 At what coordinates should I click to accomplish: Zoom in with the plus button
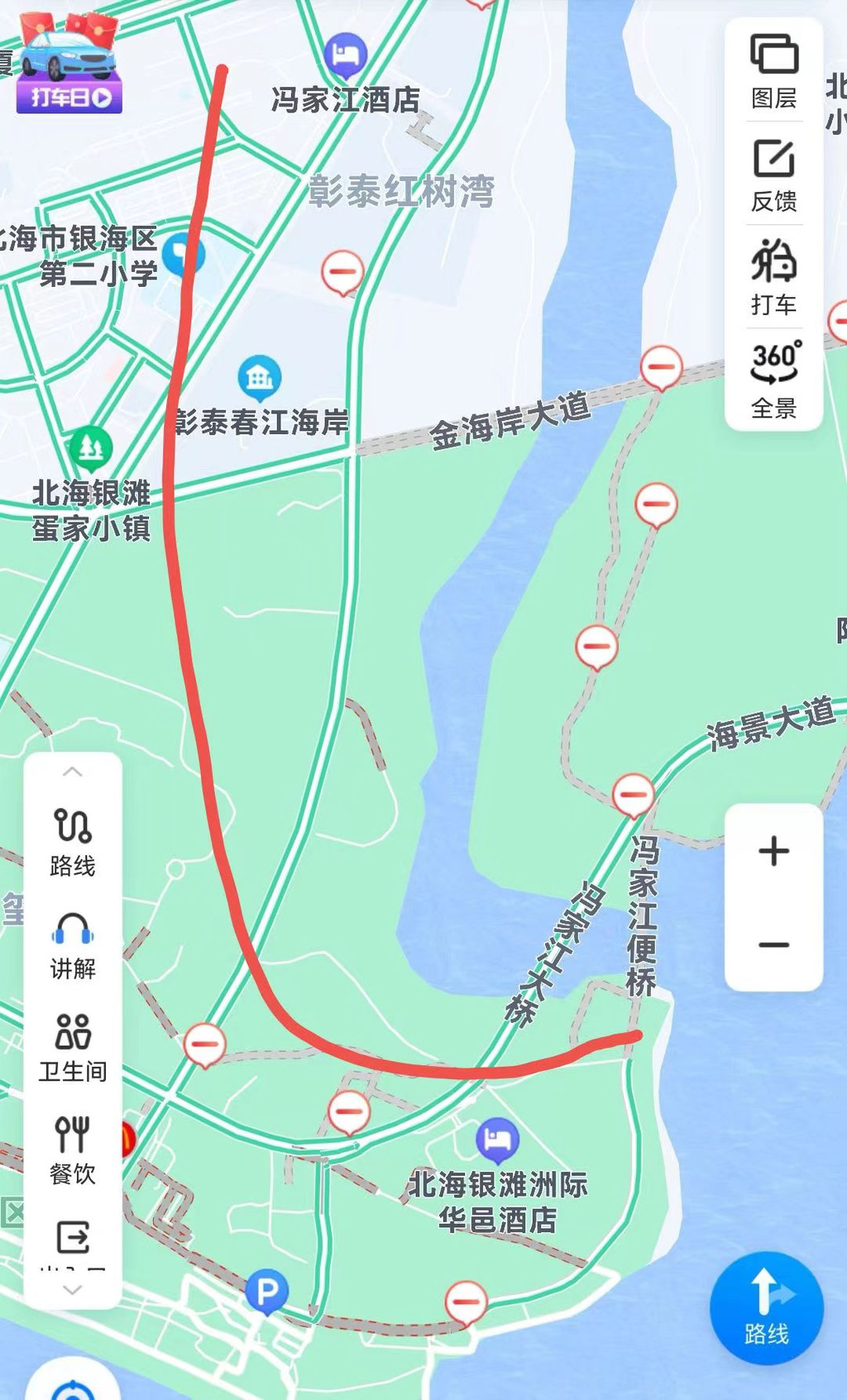pos(773,851)
